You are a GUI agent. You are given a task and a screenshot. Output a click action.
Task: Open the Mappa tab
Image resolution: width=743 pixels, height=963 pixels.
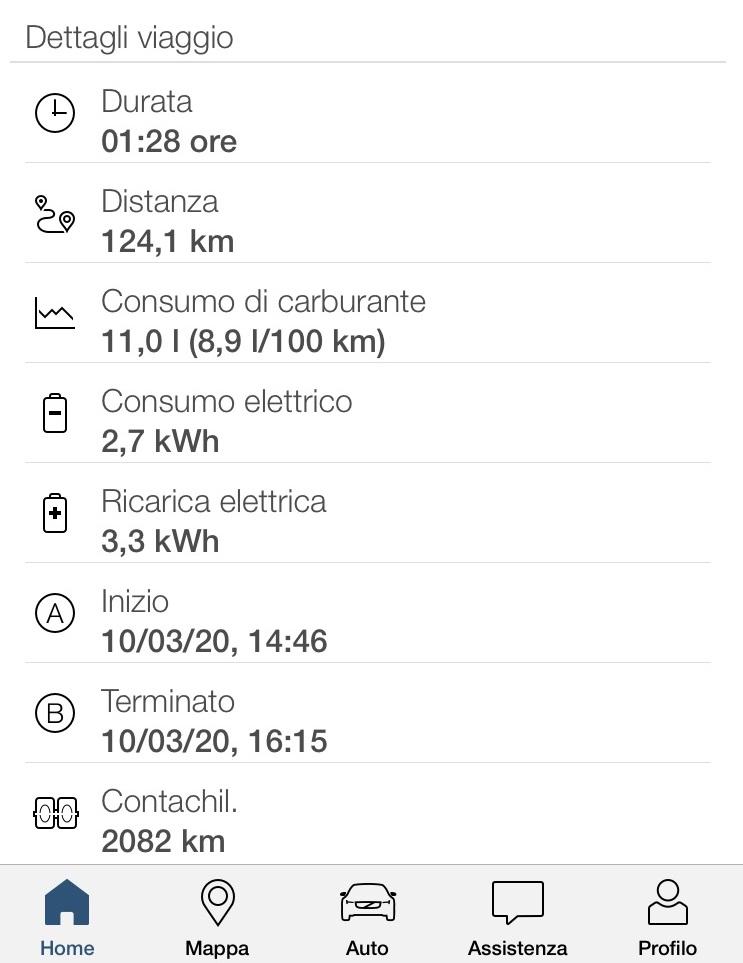217,916
